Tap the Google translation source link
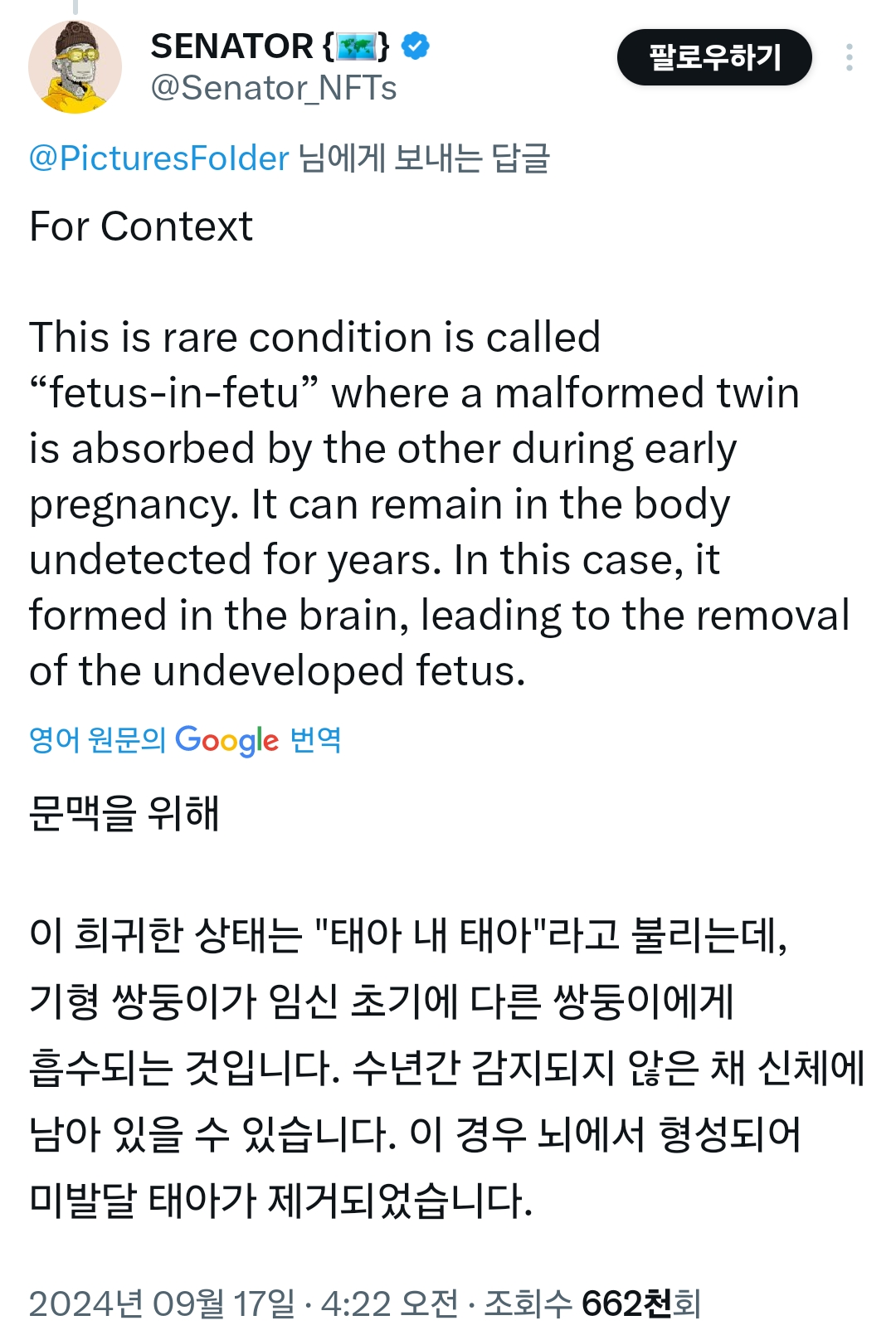The height and width of the screenshot is (1340, 896). 185,739
